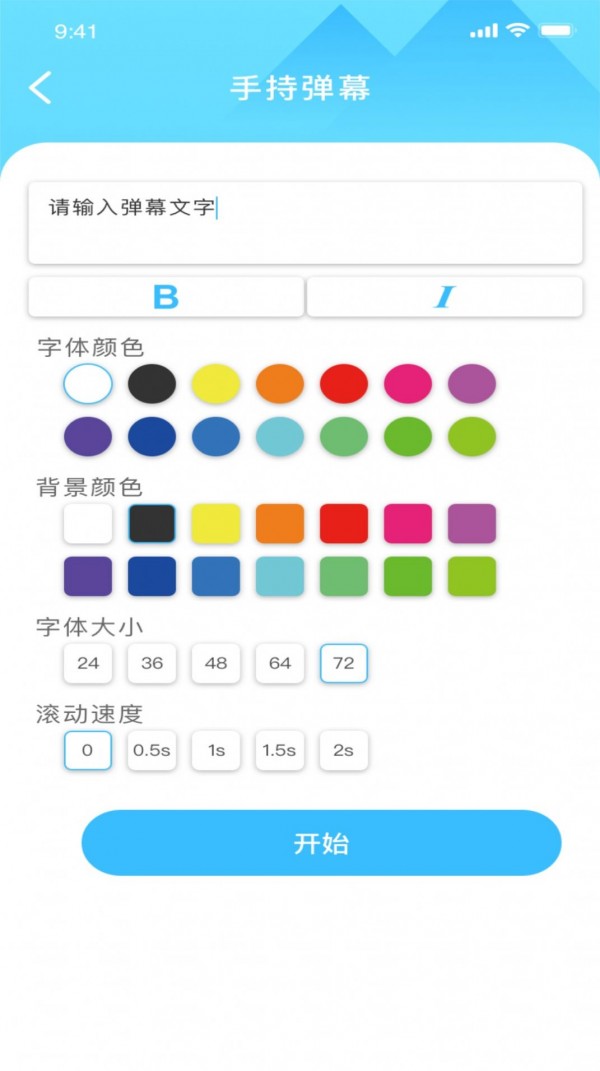Go back using the top arrow

point(40,88)
